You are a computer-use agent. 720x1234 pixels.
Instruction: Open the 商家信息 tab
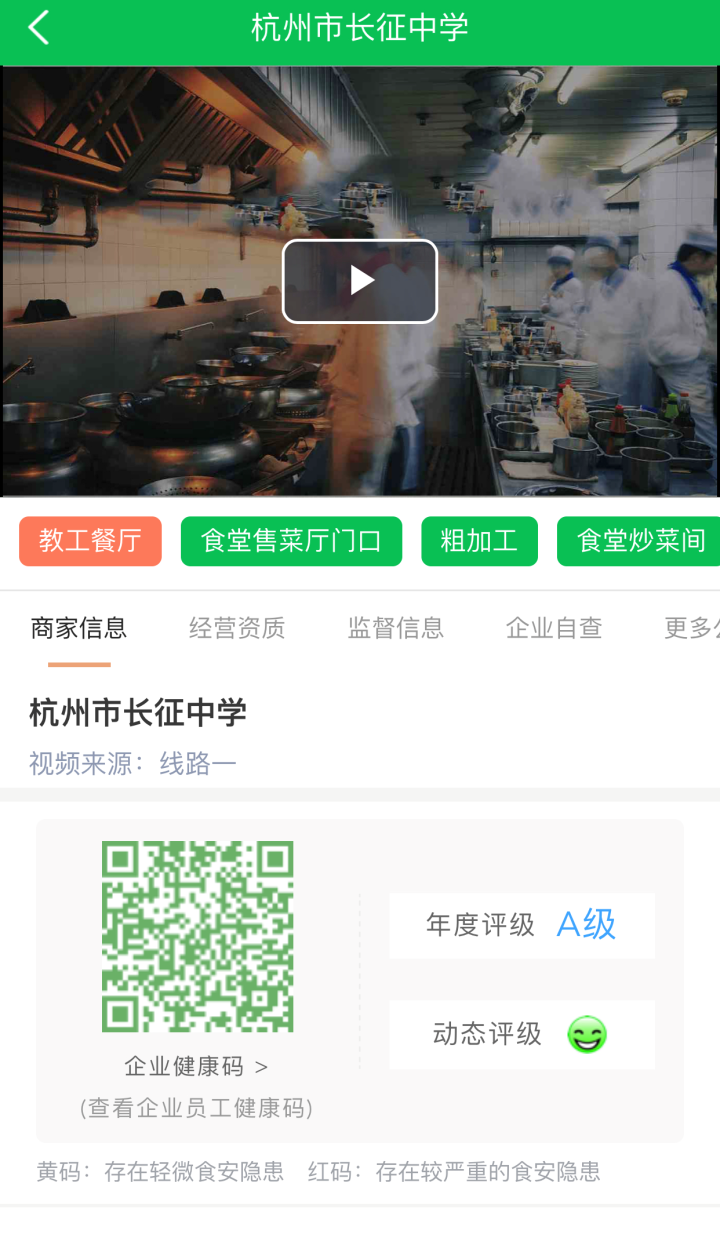(79, 628)
